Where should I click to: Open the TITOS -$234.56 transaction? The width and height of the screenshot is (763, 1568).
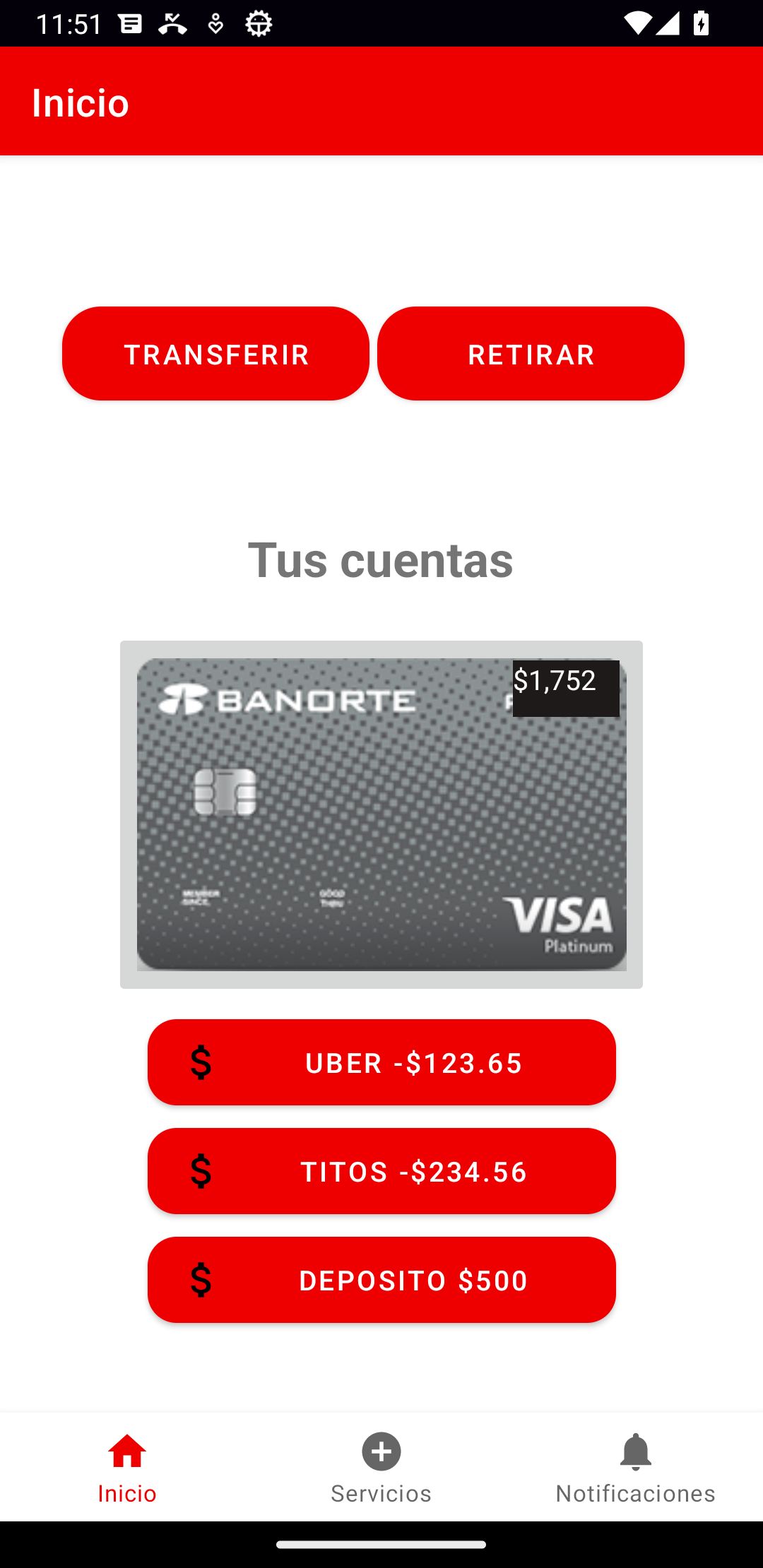point(413,1170)
